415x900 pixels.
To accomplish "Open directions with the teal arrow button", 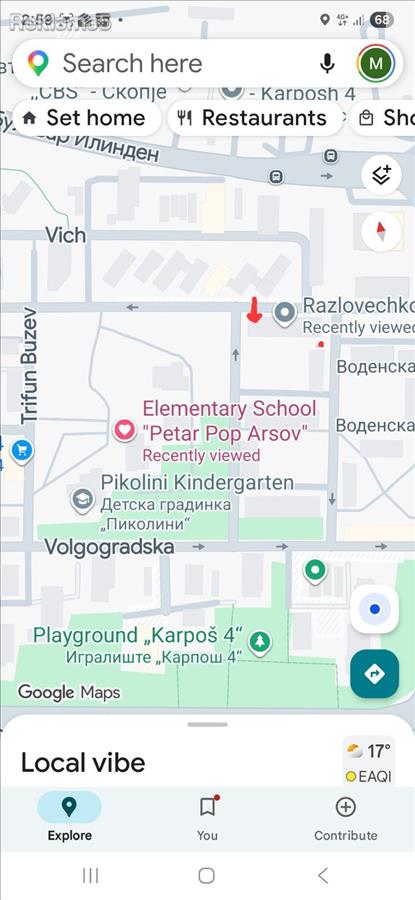I will point(375,674).
